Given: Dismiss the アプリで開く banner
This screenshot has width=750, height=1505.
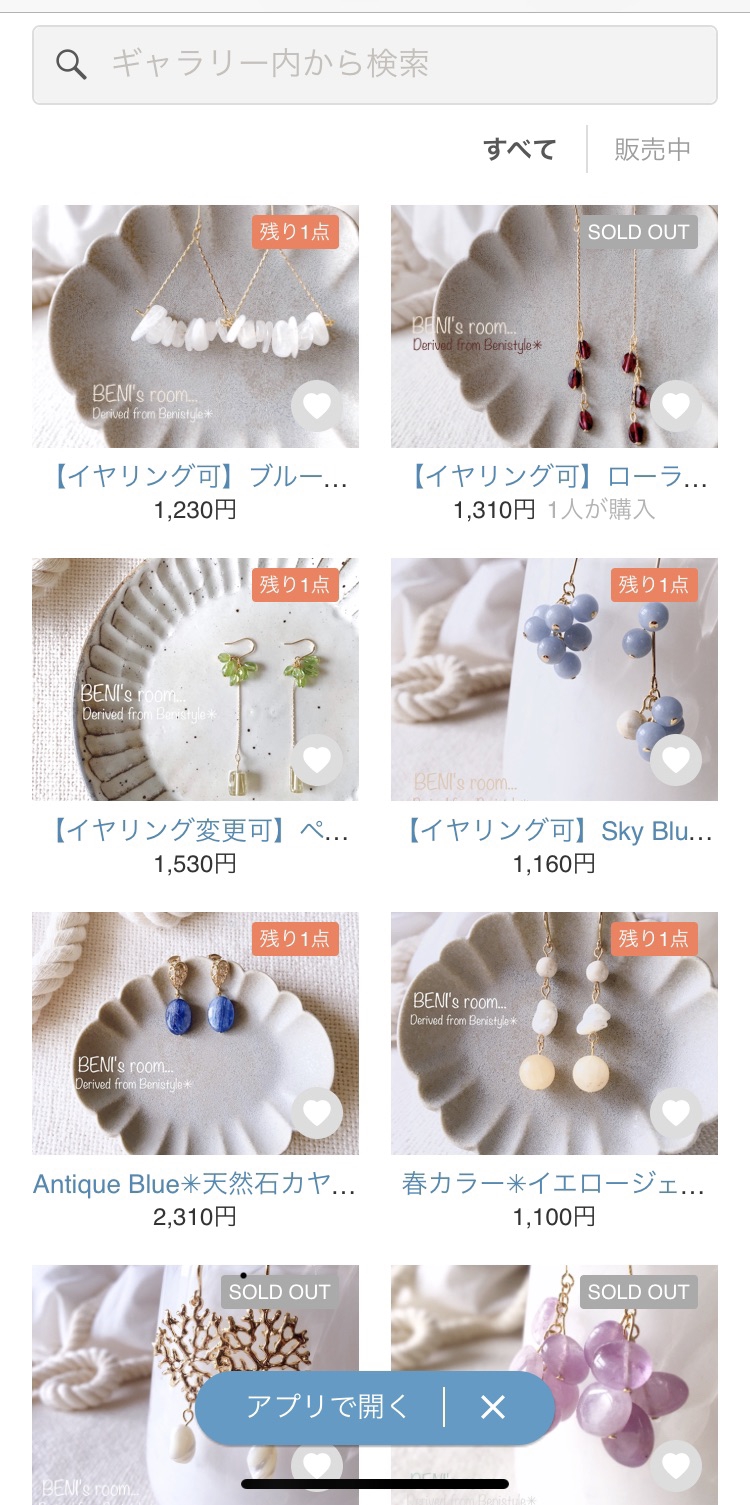Looking at the screenshot, I should [x=492, y=1408].
